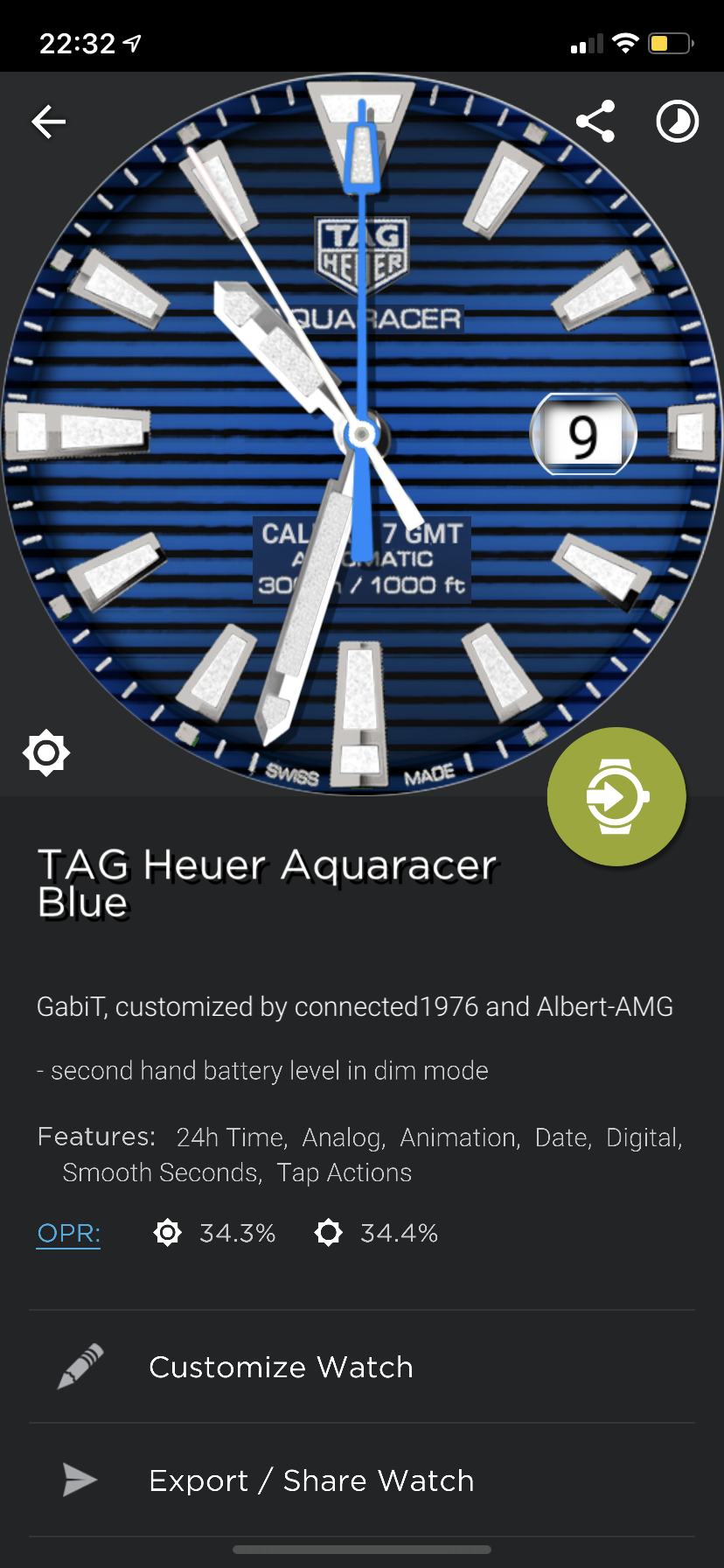Image resolution: width=724 pixels, height=1568 pixels.
Task: Select Export / Share Watch
Action: click(362, 1480)
